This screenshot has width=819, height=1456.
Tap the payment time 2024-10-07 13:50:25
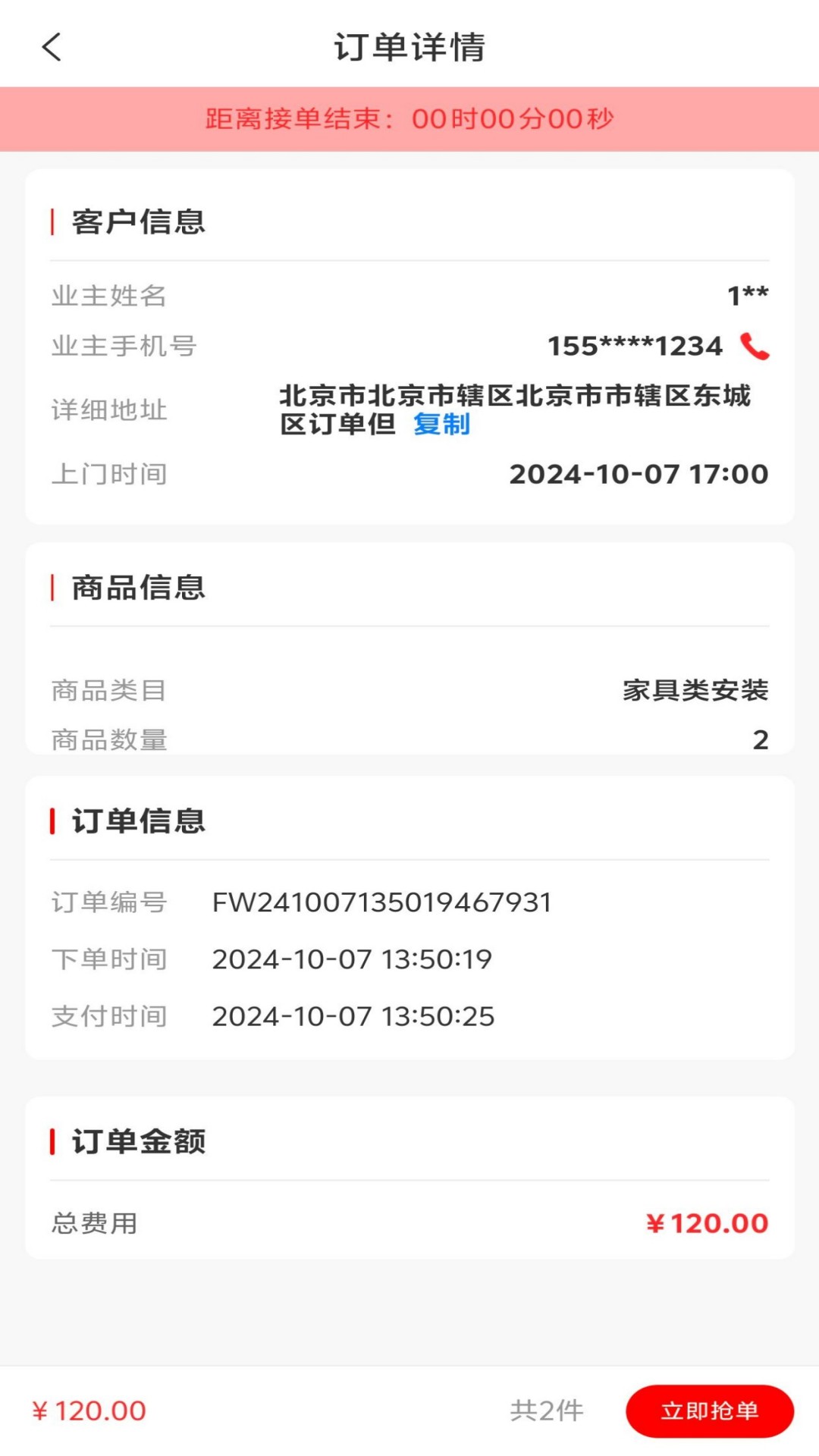pos(353,1016)
